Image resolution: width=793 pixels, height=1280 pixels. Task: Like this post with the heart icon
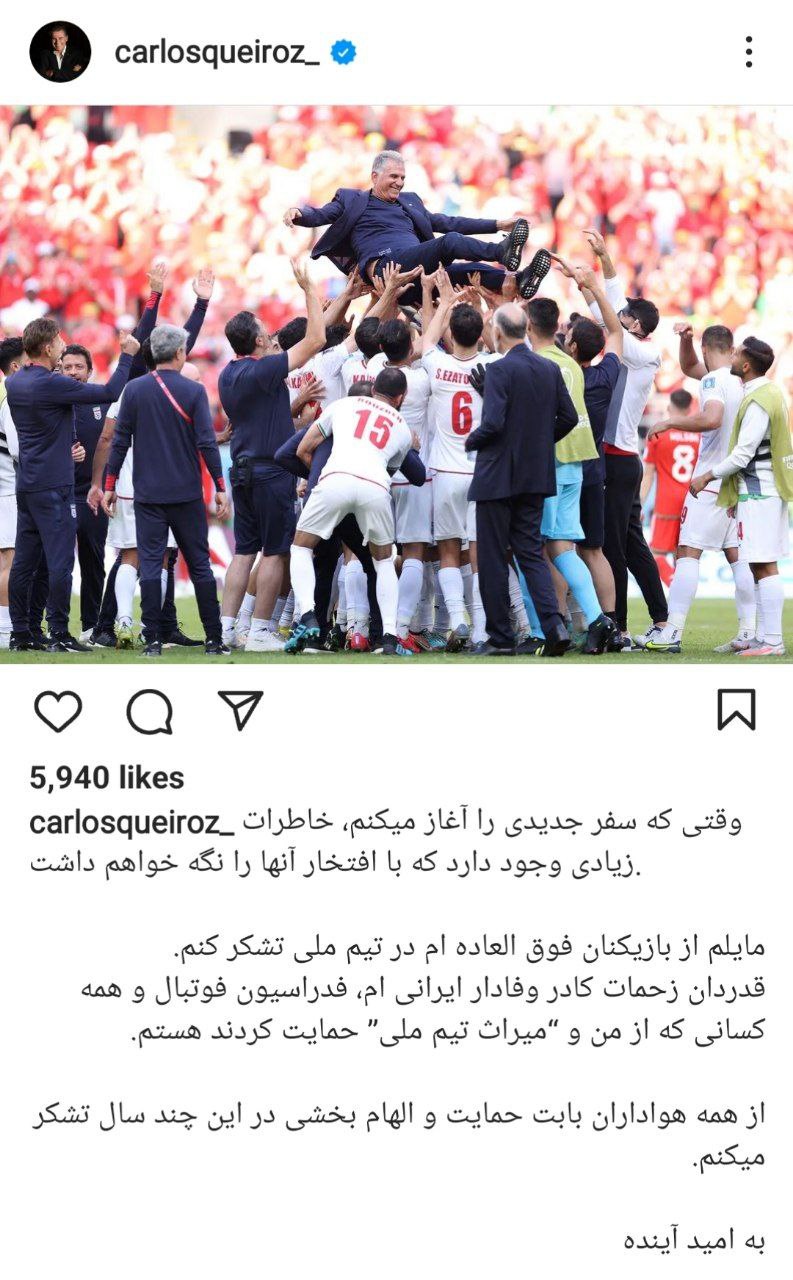(x=58, y=711)
